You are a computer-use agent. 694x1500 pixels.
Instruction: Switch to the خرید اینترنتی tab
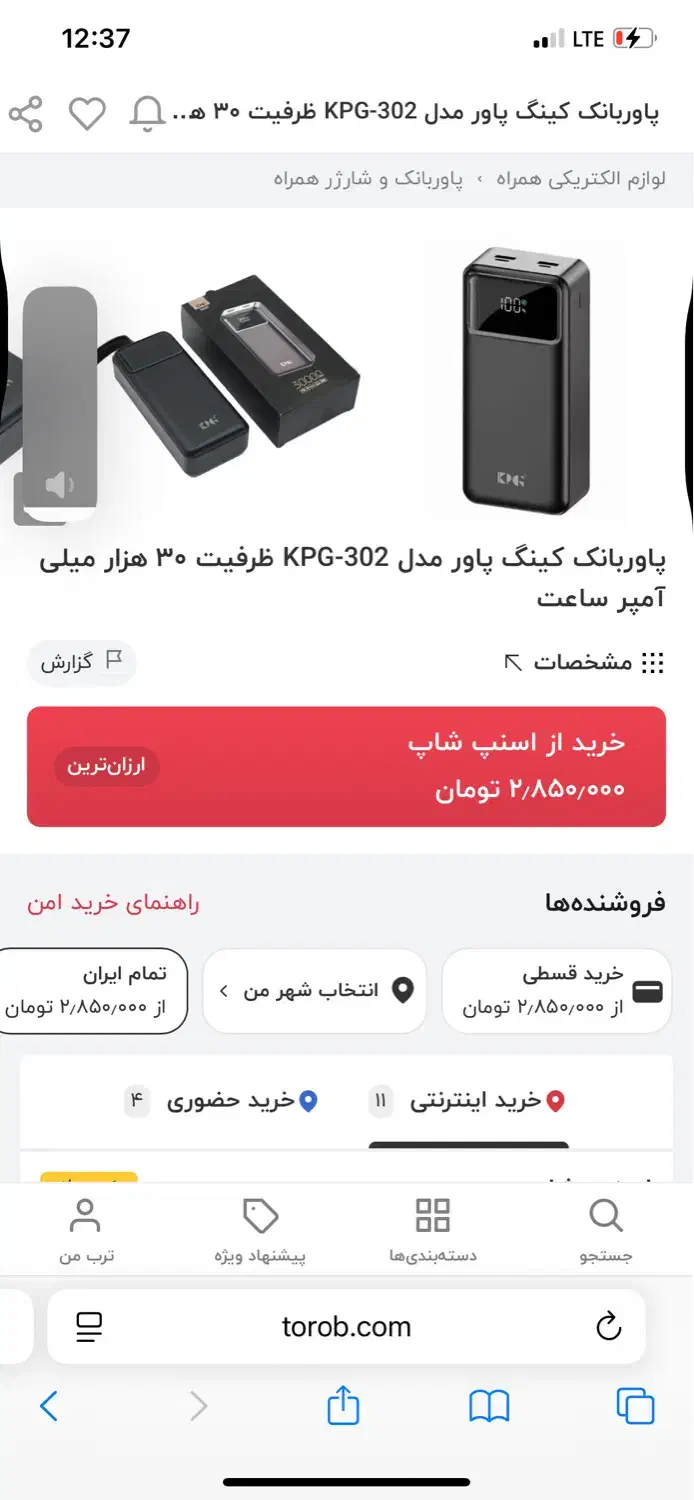[x=468, y=1102]
